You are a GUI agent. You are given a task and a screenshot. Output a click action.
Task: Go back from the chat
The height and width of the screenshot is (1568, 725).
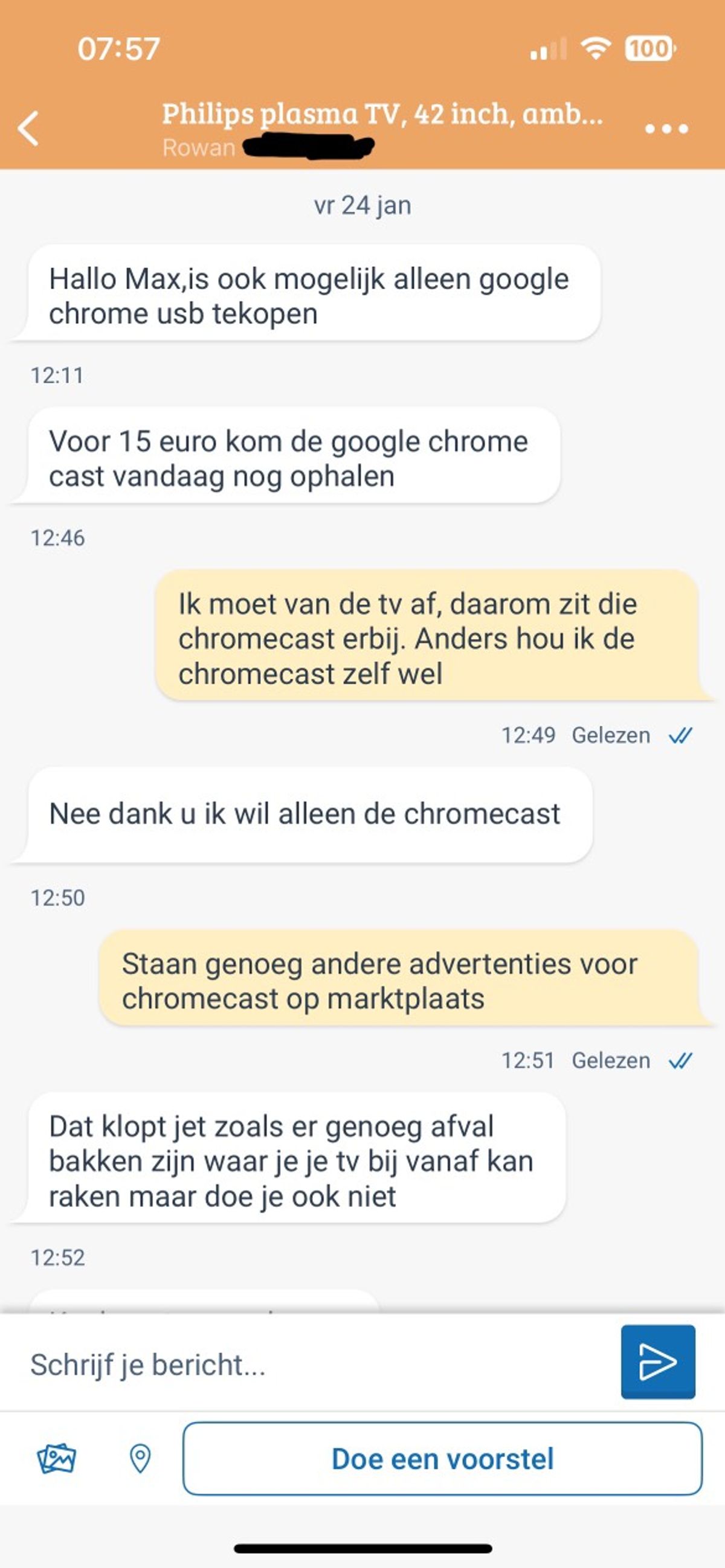point(28,129)
